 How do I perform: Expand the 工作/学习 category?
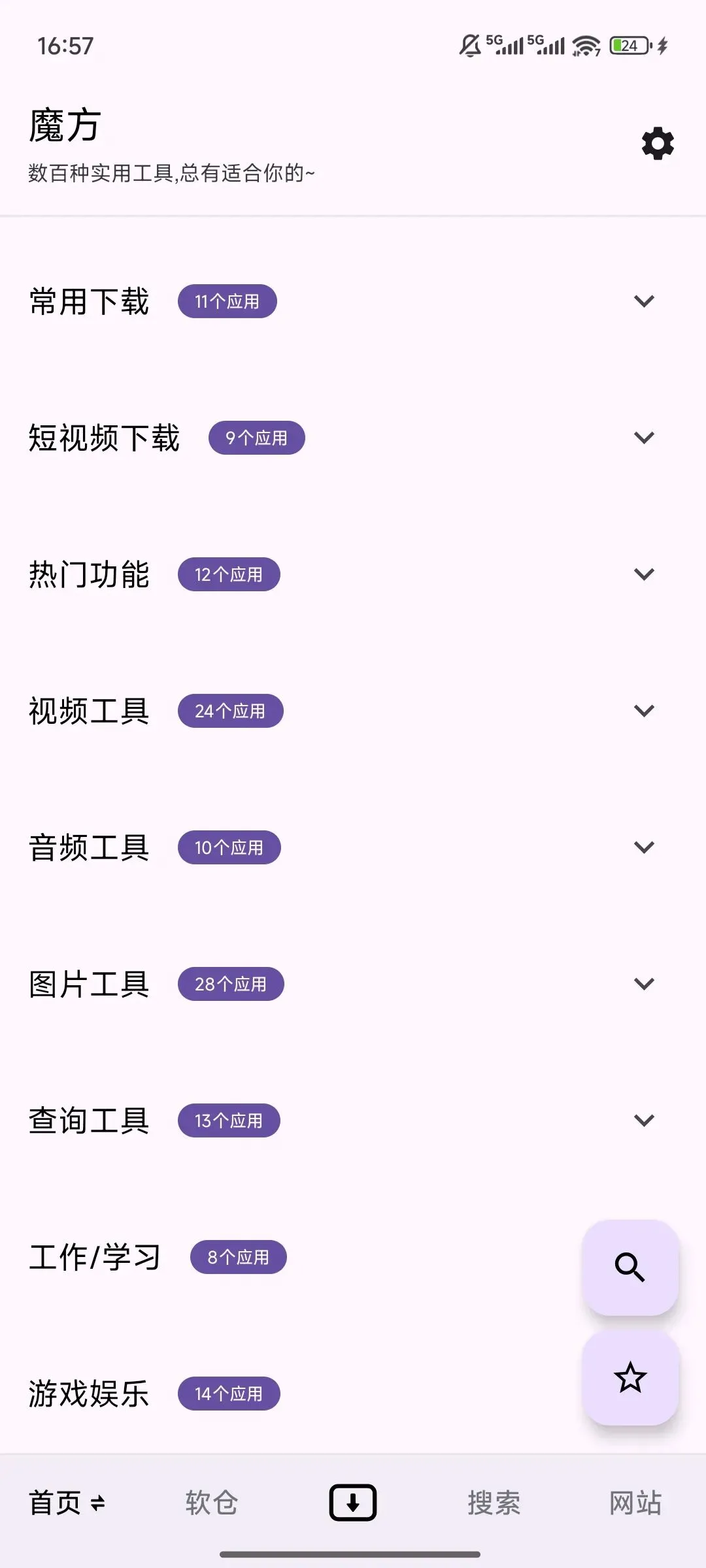(95, 1257)
